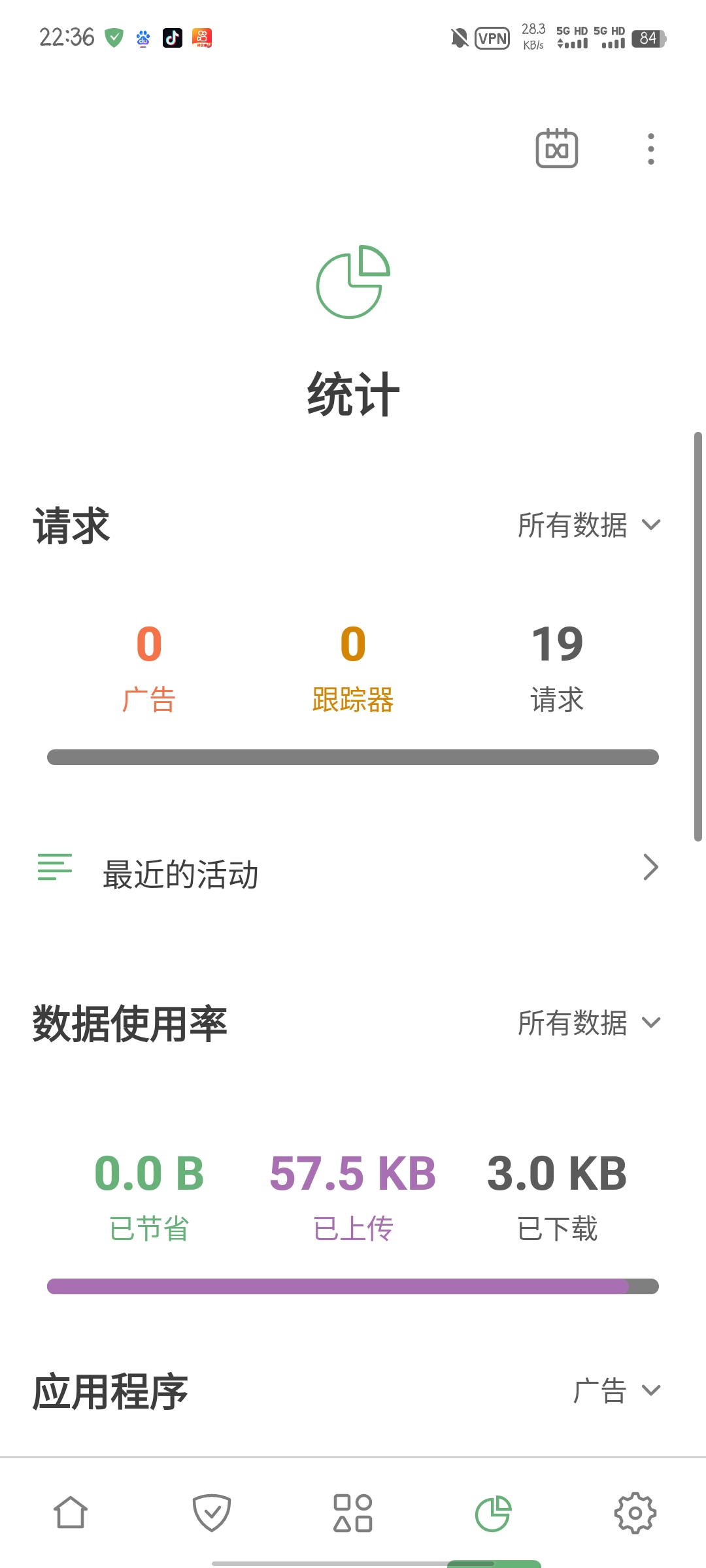Switch to the shield Protection tab
706x1568 pixels.
point(212,1513)
